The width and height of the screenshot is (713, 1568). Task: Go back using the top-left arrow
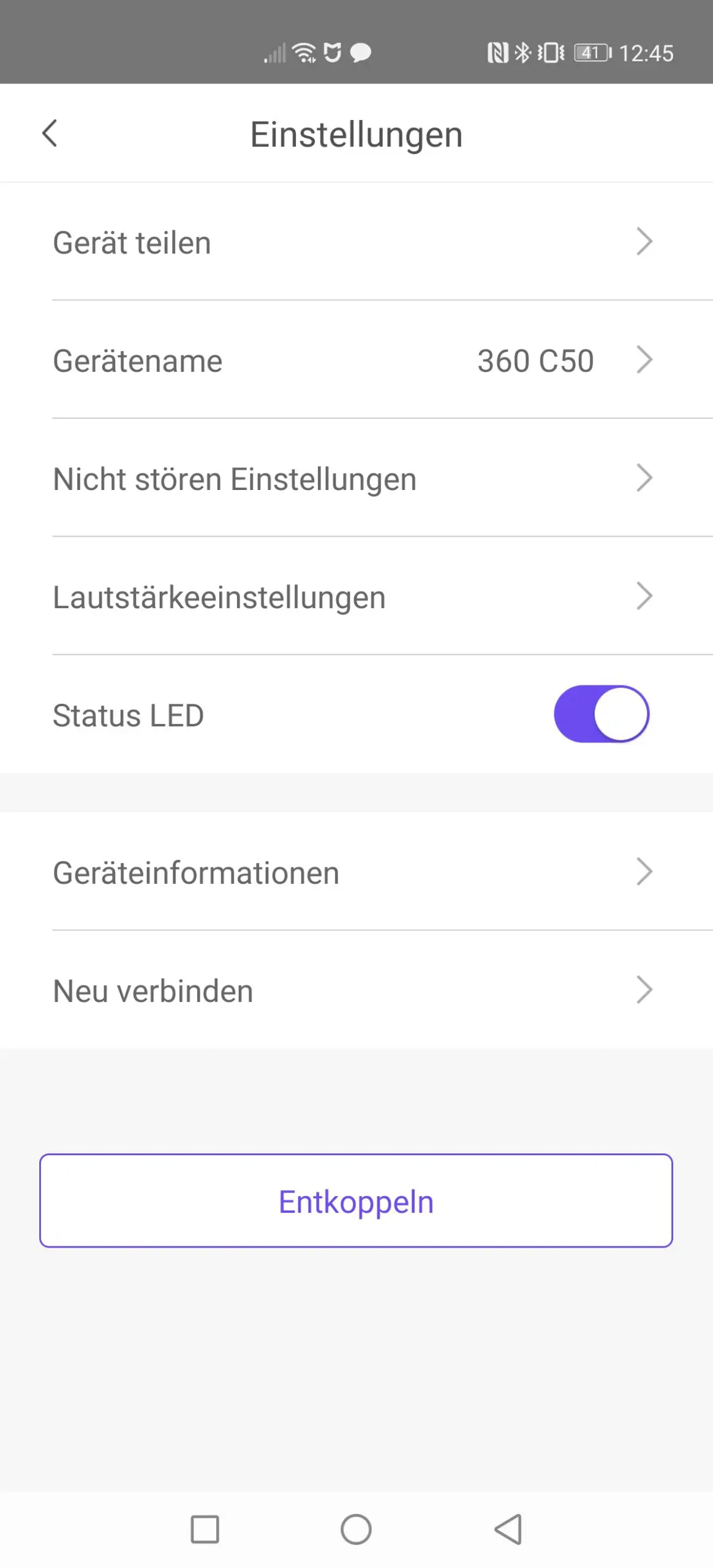50,133
